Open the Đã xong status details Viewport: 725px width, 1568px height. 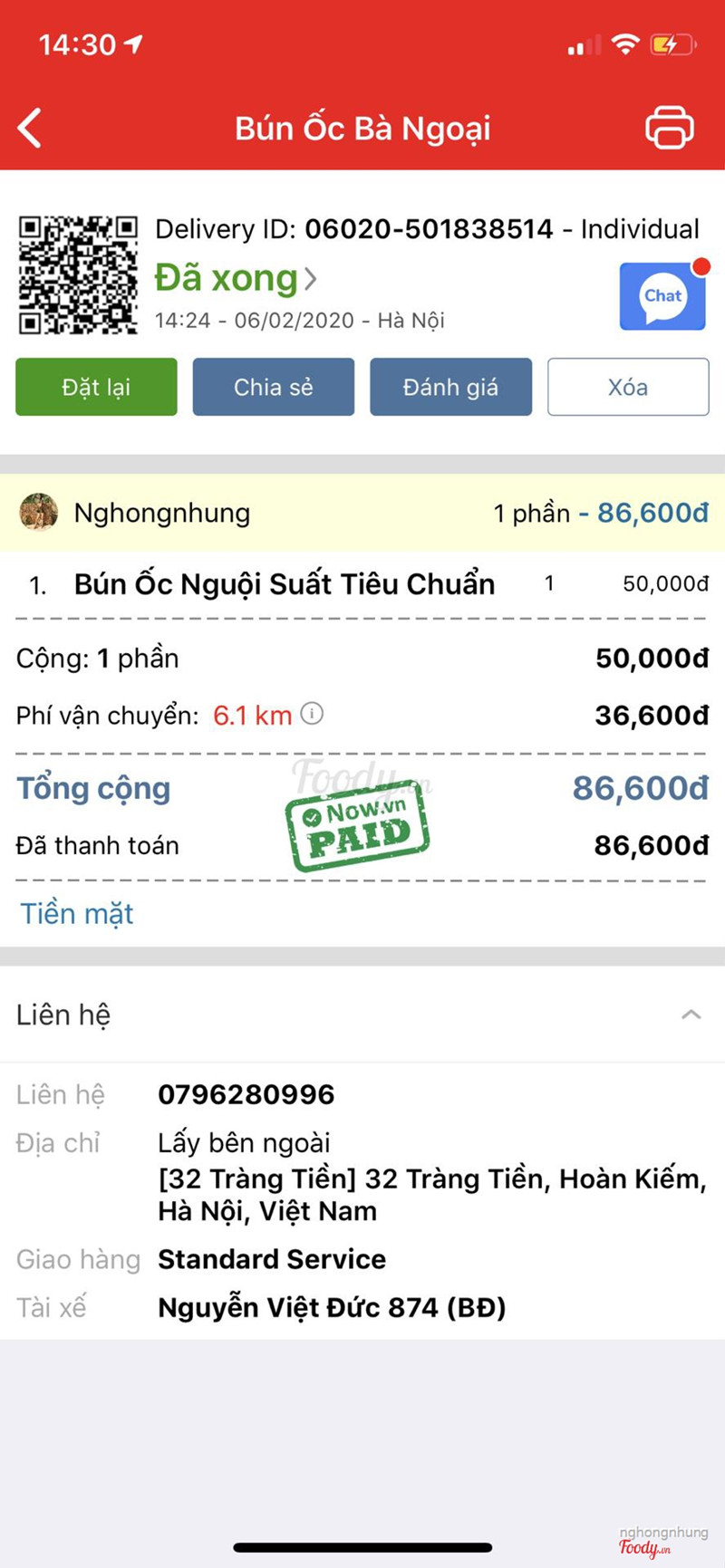pos(236,278)
